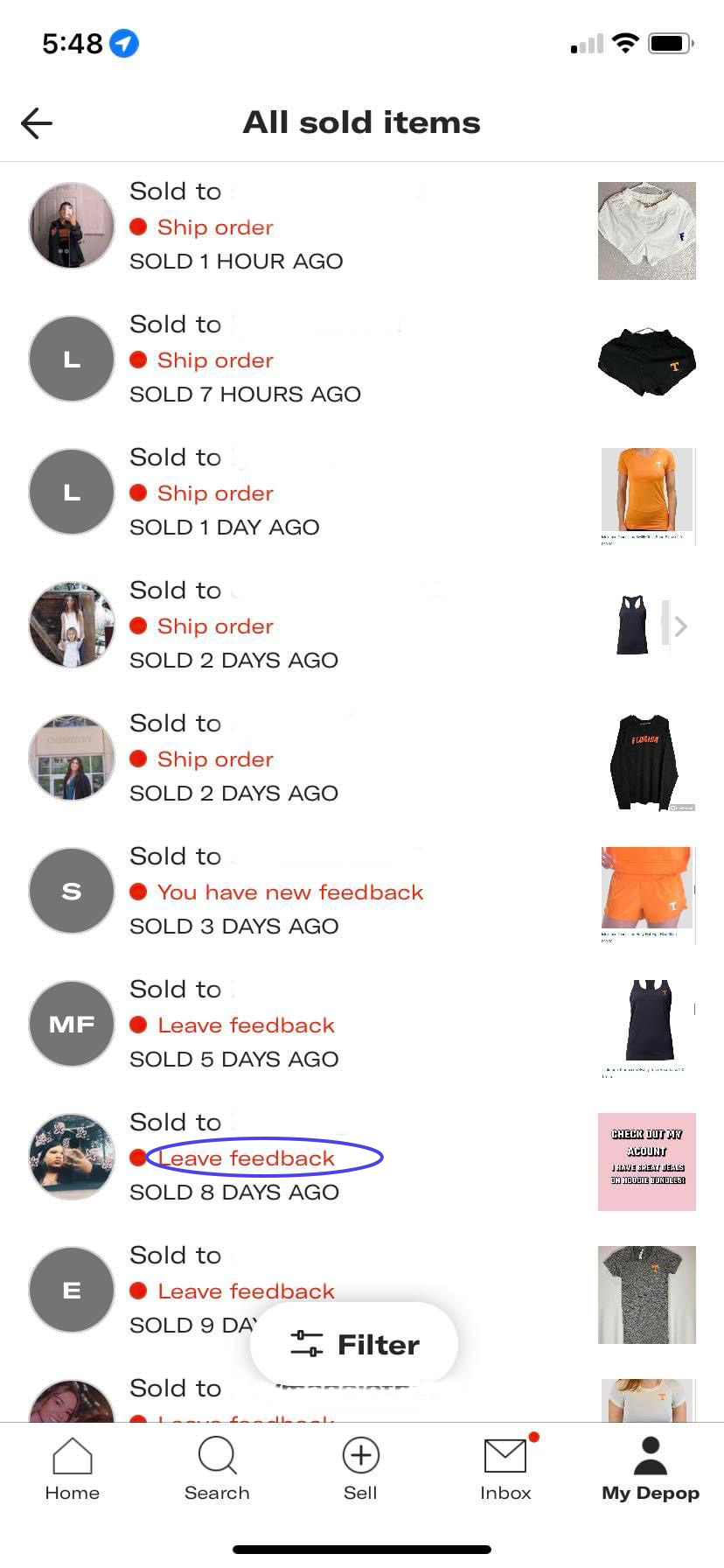
Task: Open the order sold 1 day ago
Action: [x=225, y=493]
